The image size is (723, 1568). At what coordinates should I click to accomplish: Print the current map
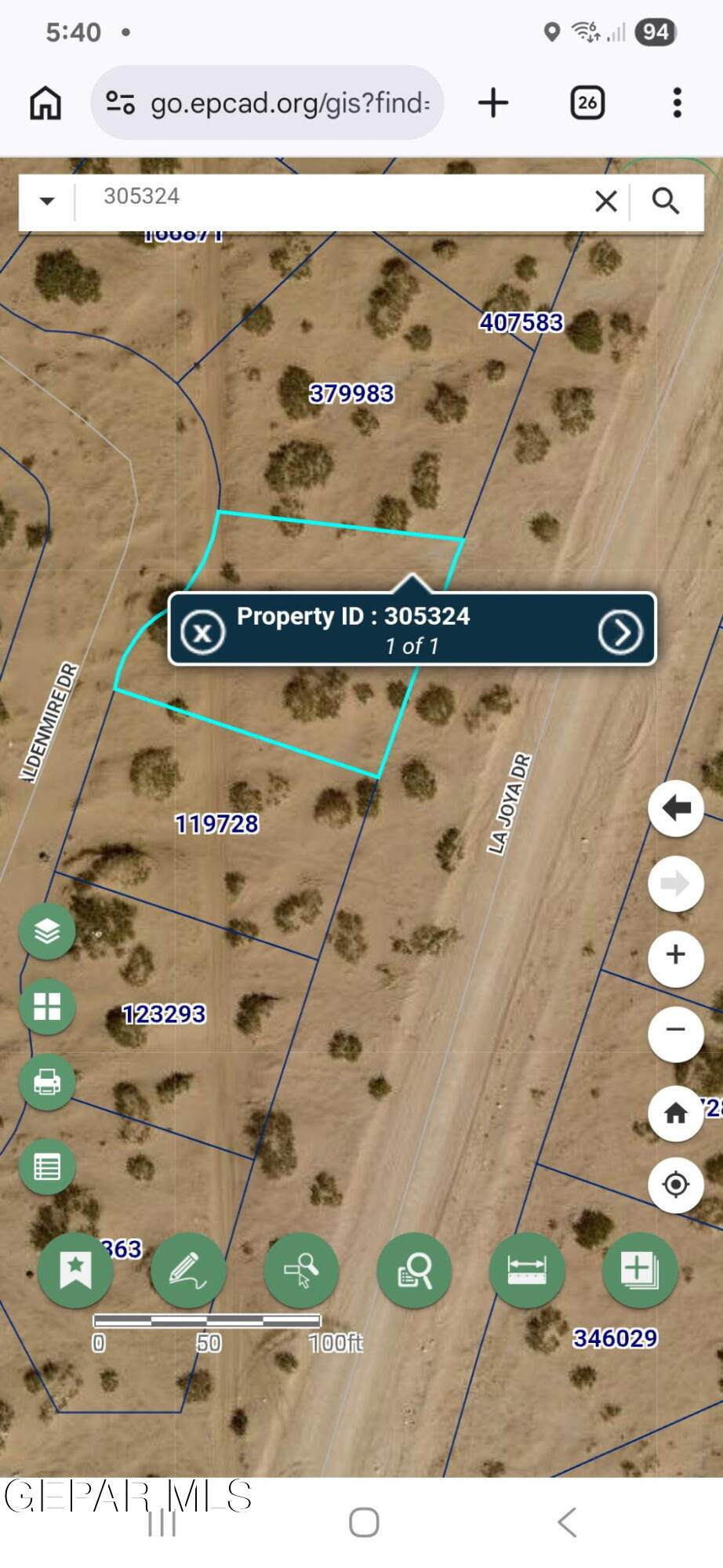pos(47,1082)
